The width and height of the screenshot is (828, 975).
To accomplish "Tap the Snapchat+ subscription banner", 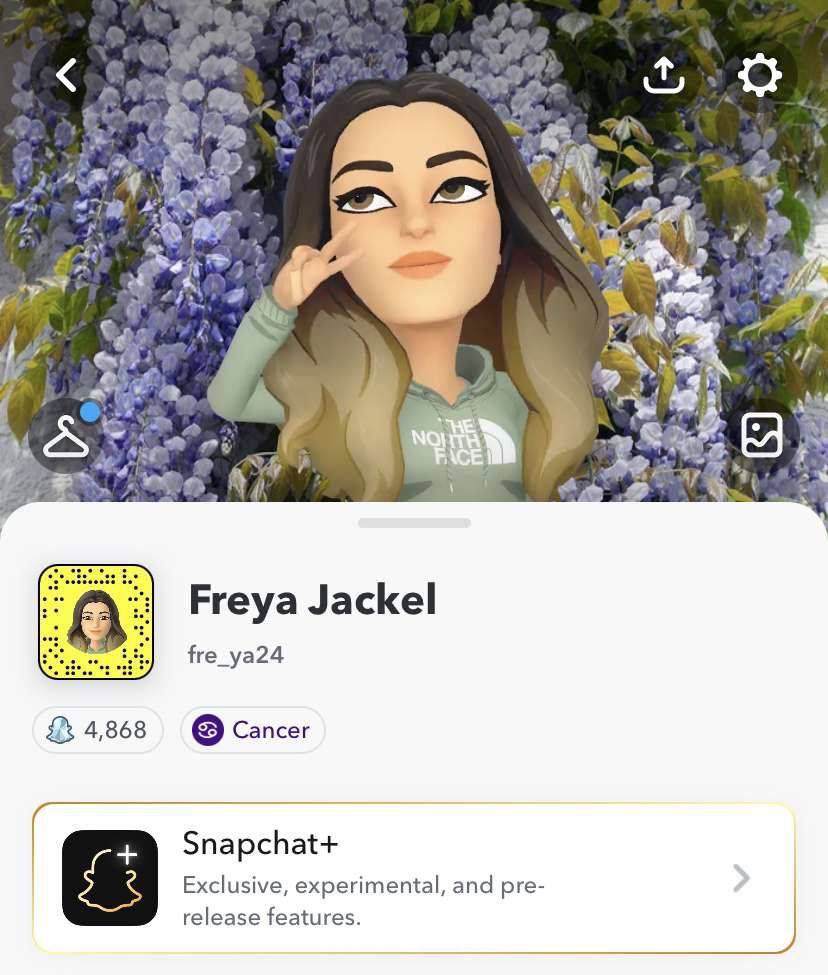I will pyautogui.click(x=414, y=877).
